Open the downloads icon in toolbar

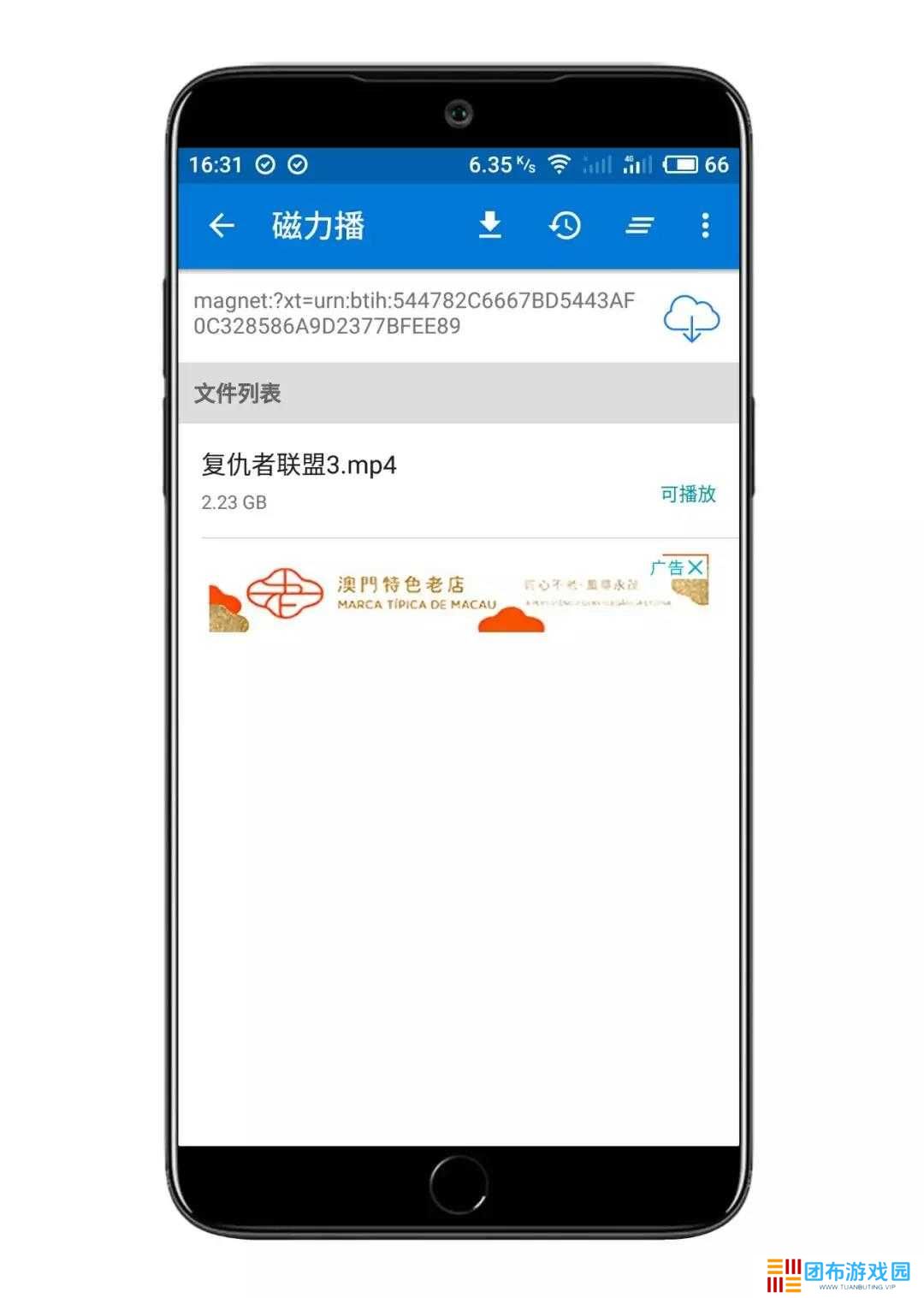pos(489,225)
